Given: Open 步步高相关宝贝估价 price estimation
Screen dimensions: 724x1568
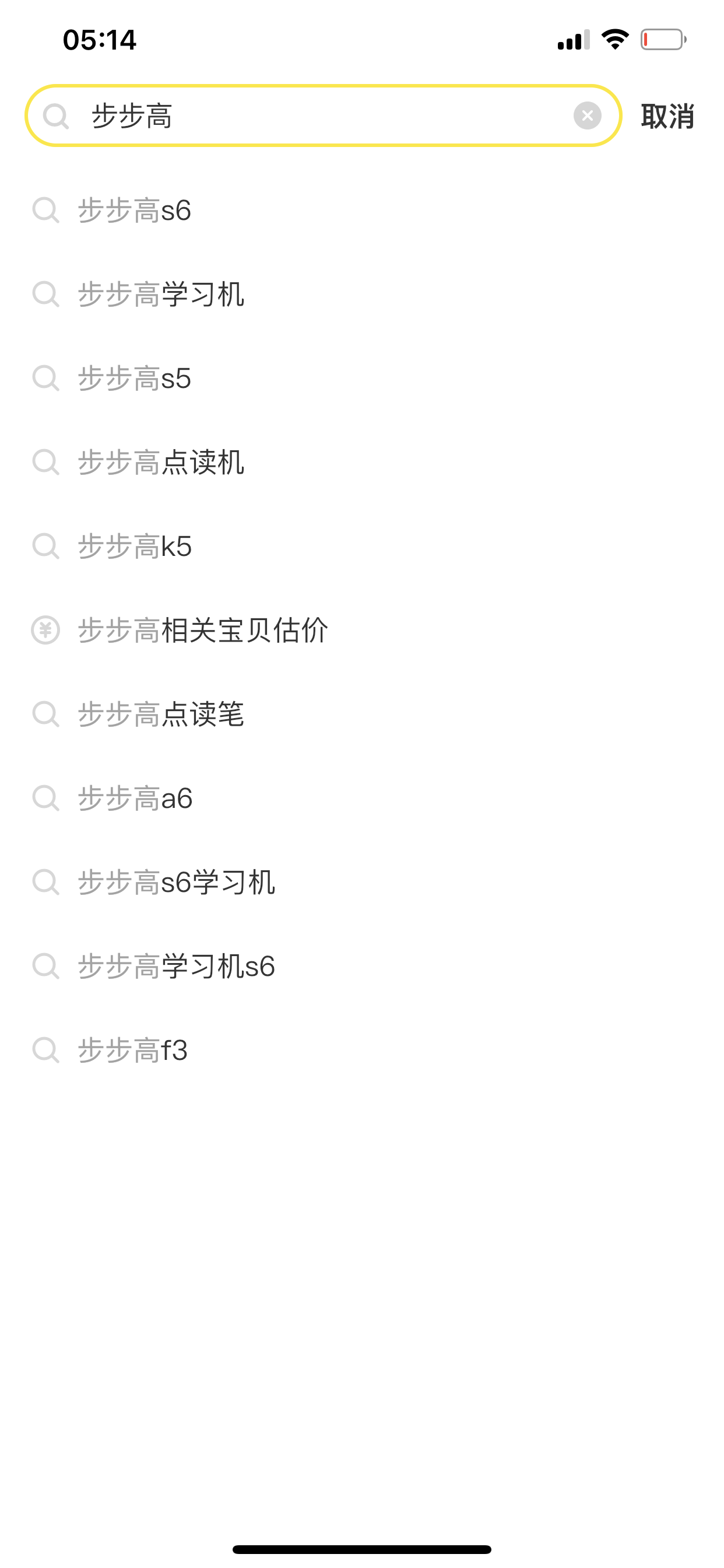Looking at the screenshot, I should 362,631.
